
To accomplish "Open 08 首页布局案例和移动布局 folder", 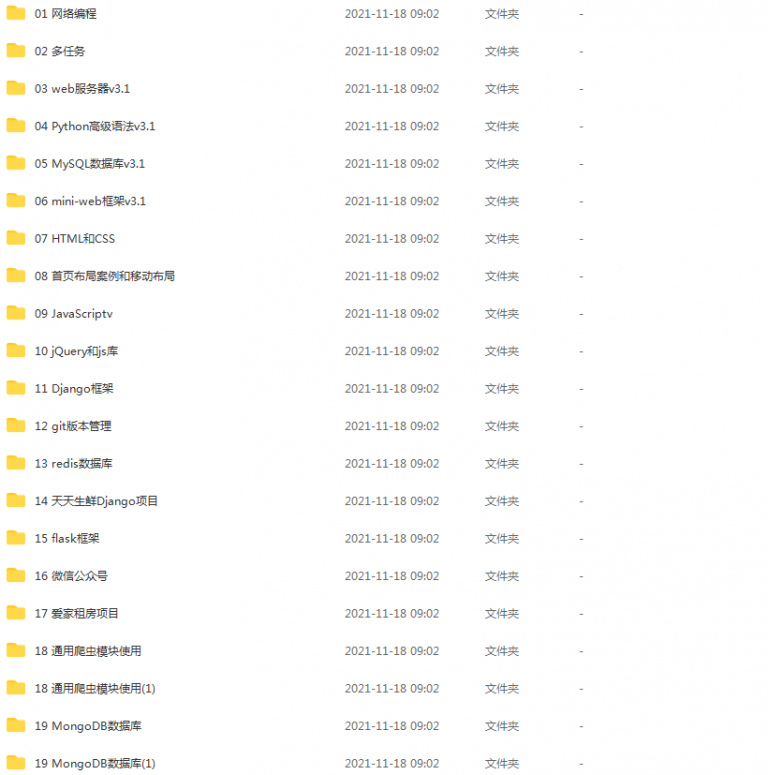I will (104, 276).
